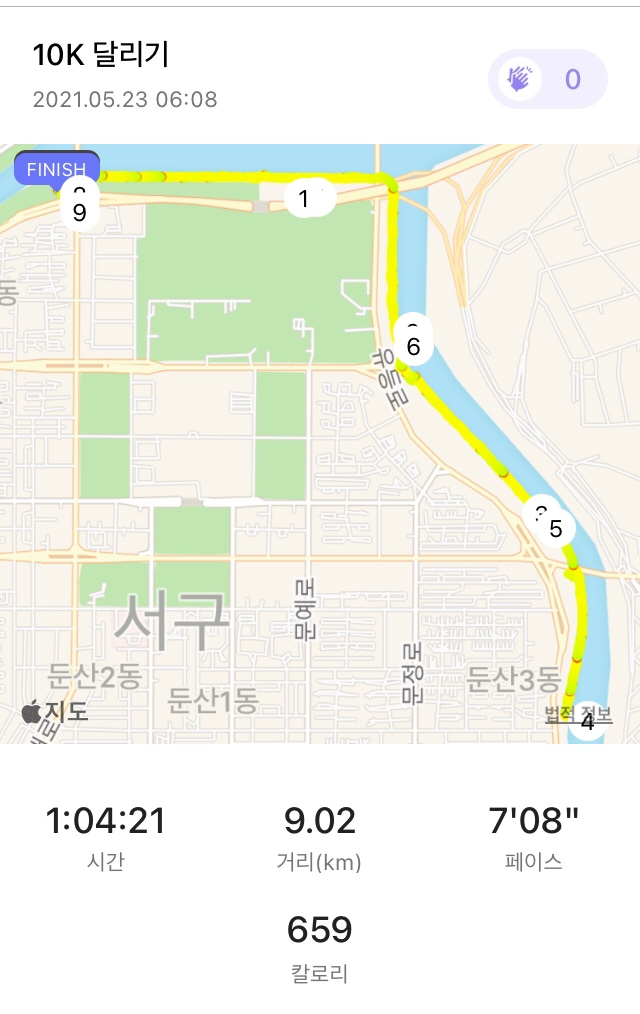Tap the clap icon to cheer this run
This screenshot has height=1014, width=640.
coord(520,78)
